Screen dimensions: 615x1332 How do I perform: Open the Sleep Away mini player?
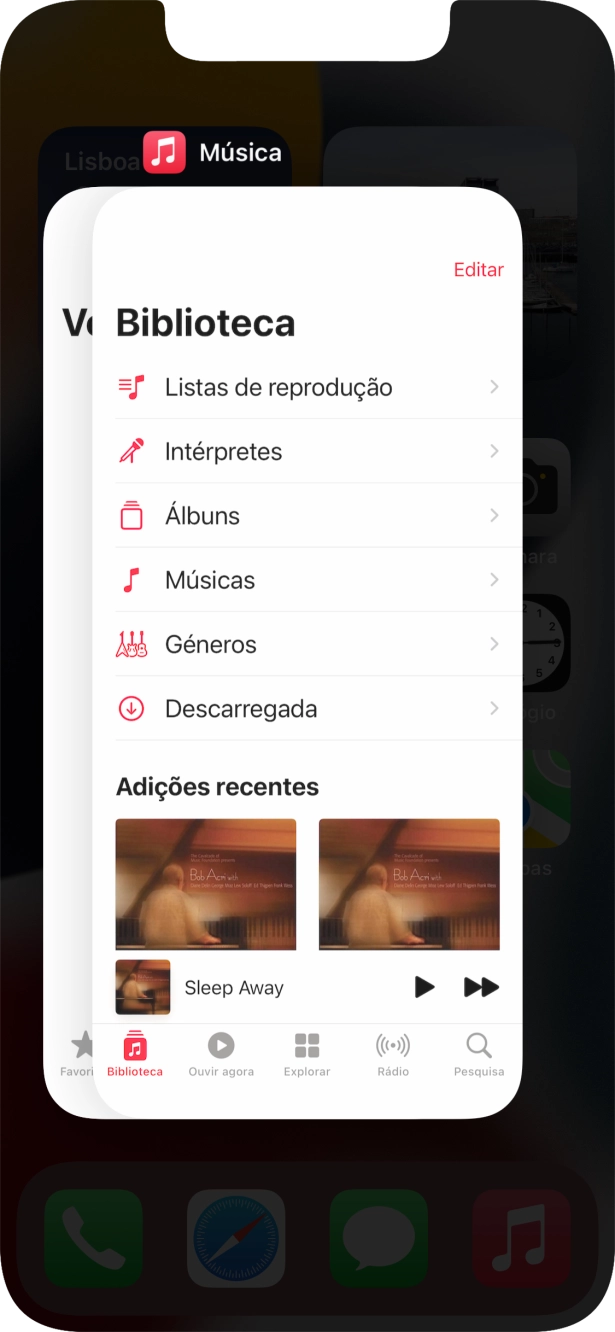234,988
